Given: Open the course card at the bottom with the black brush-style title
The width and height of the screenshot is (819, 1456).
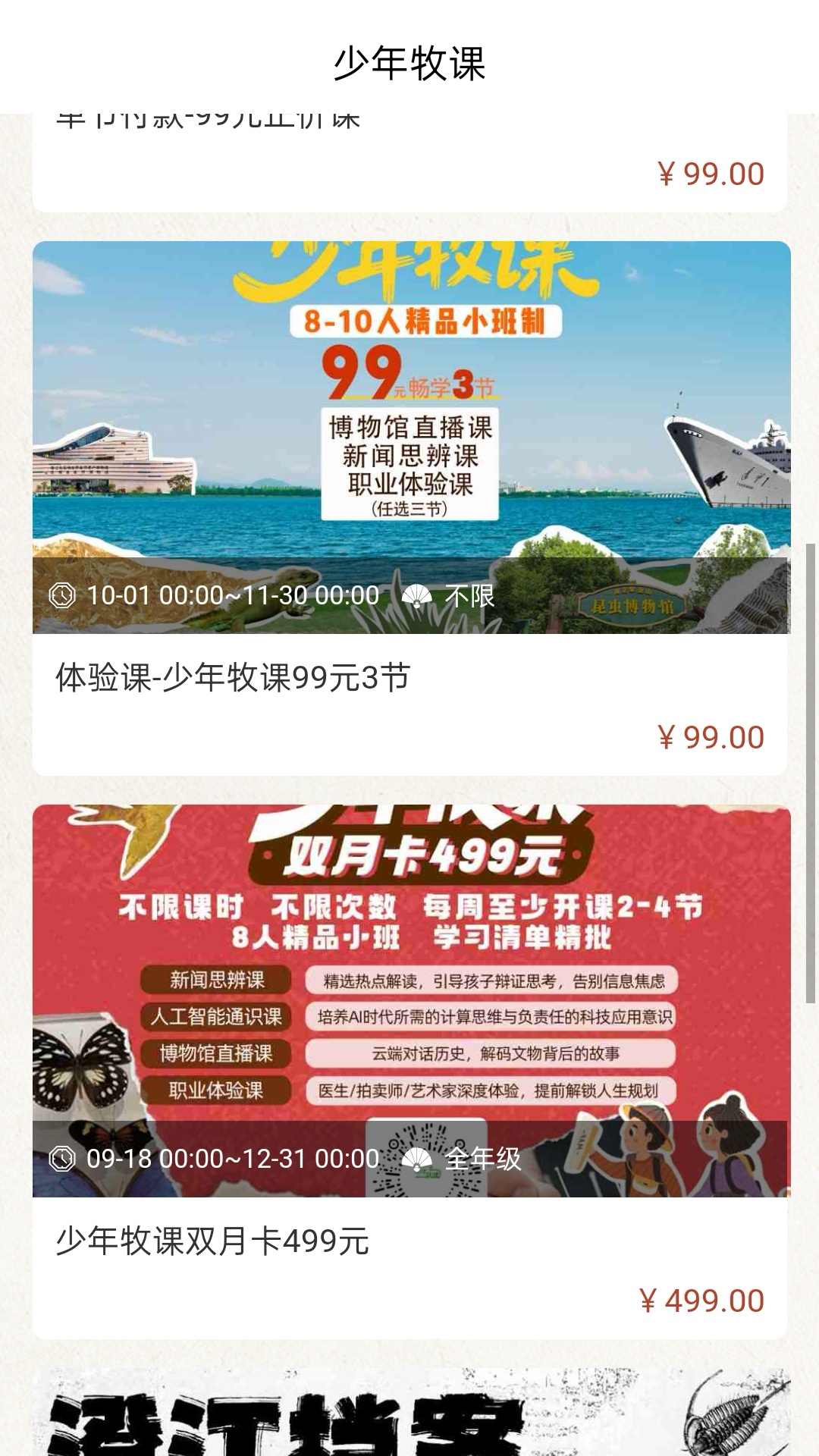Looking at the screenshot, I should tap(409, 1412).
